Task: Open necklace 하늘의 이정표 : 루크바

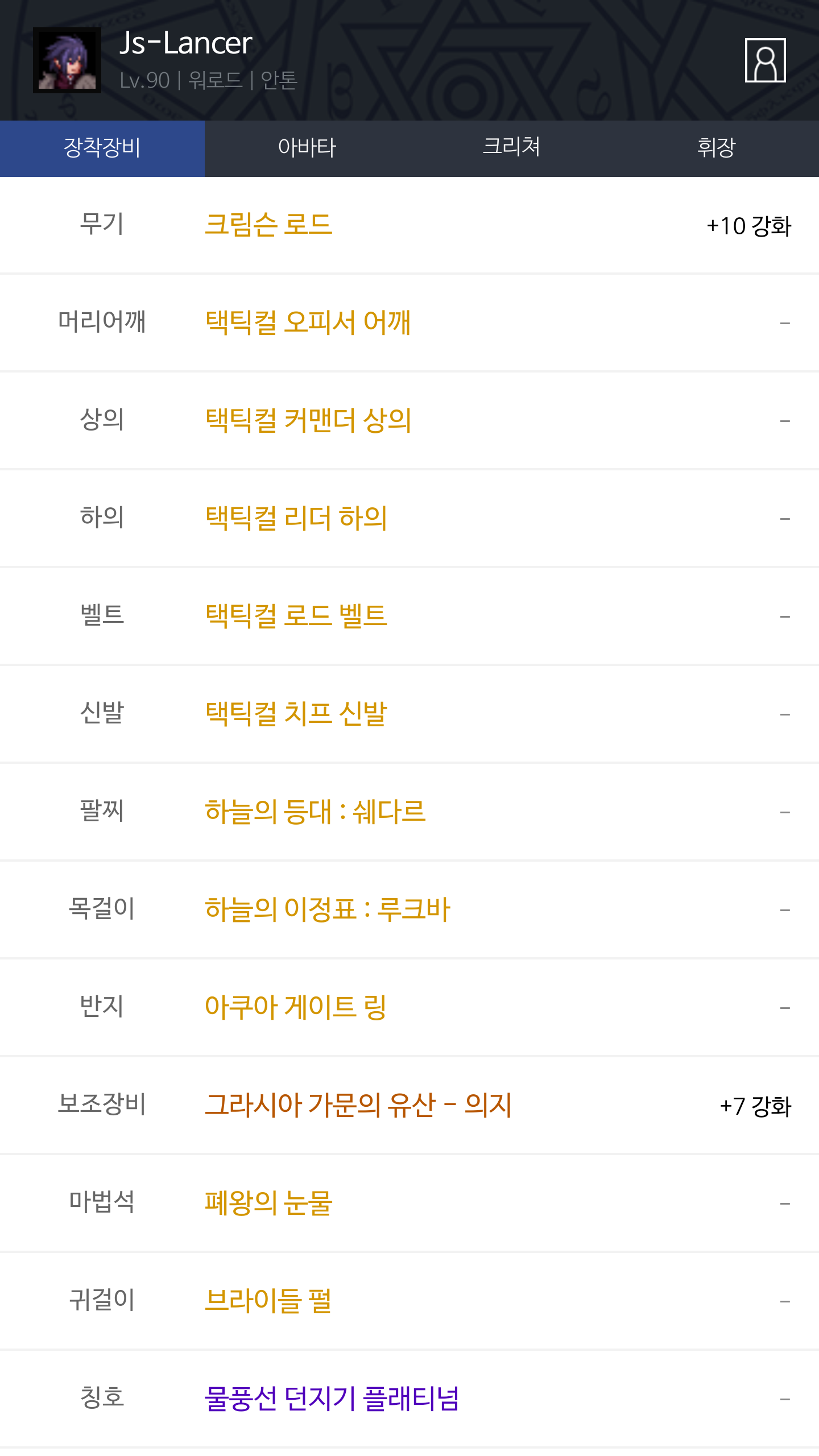Action: 328,909
